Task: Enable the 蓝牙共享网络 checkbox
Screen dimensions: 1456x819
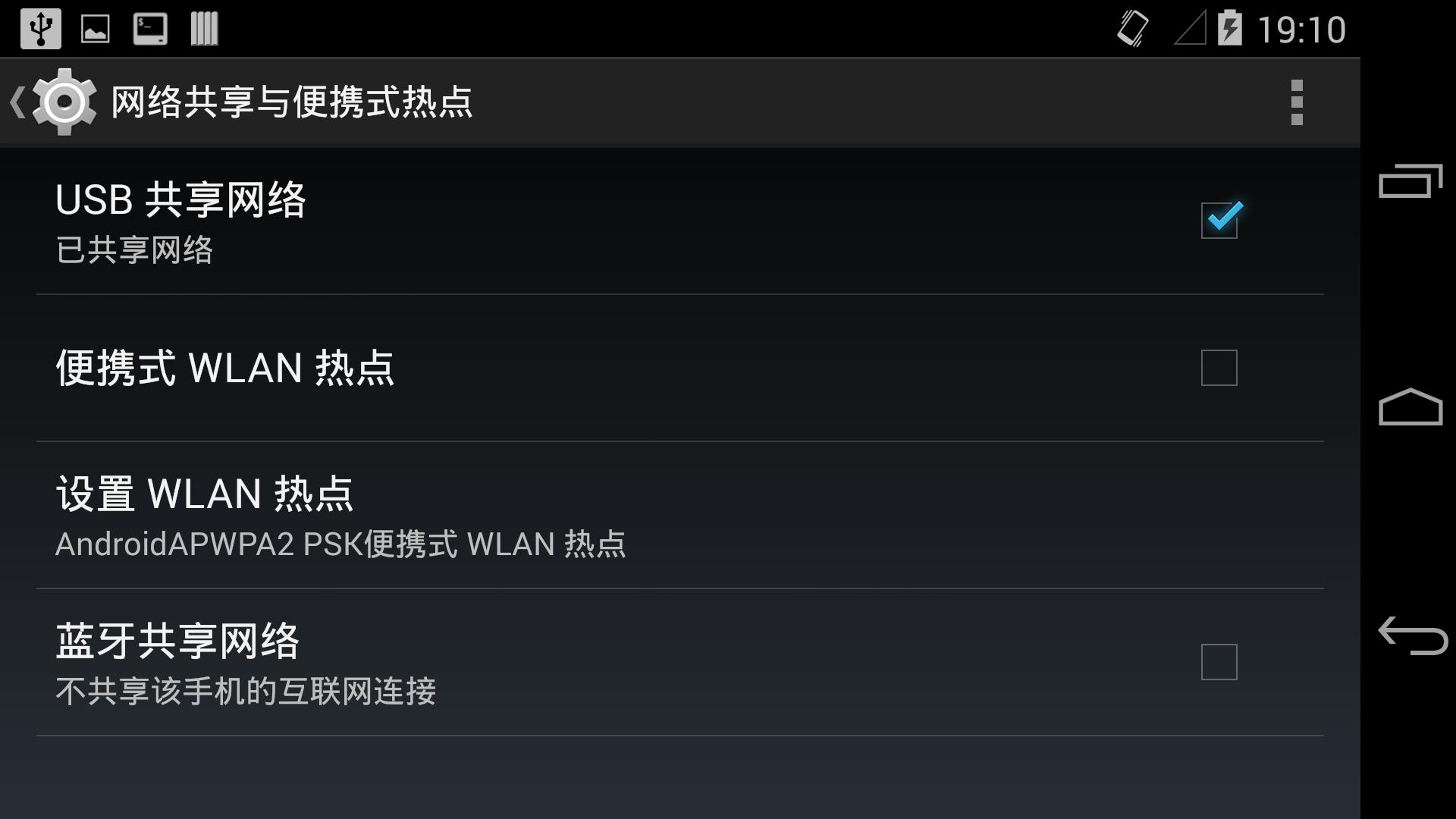Action: (1219, 662)
